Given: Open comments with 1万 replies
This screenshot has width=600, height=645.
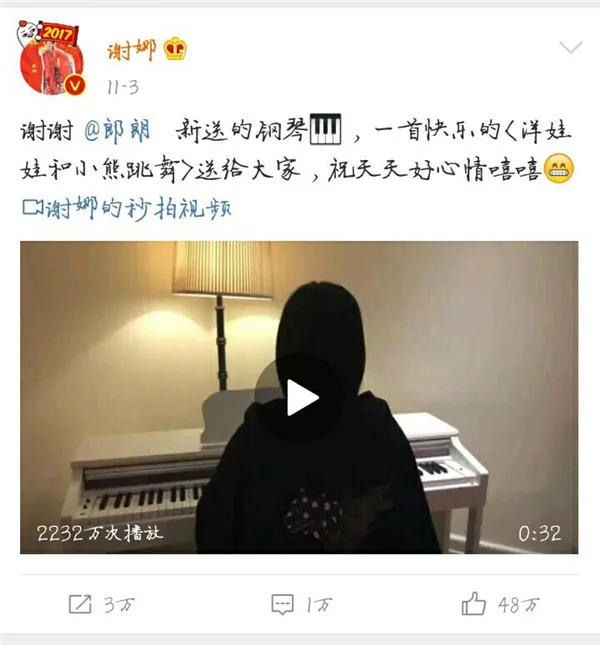Looking at the screenshot, I should (302, 604).
